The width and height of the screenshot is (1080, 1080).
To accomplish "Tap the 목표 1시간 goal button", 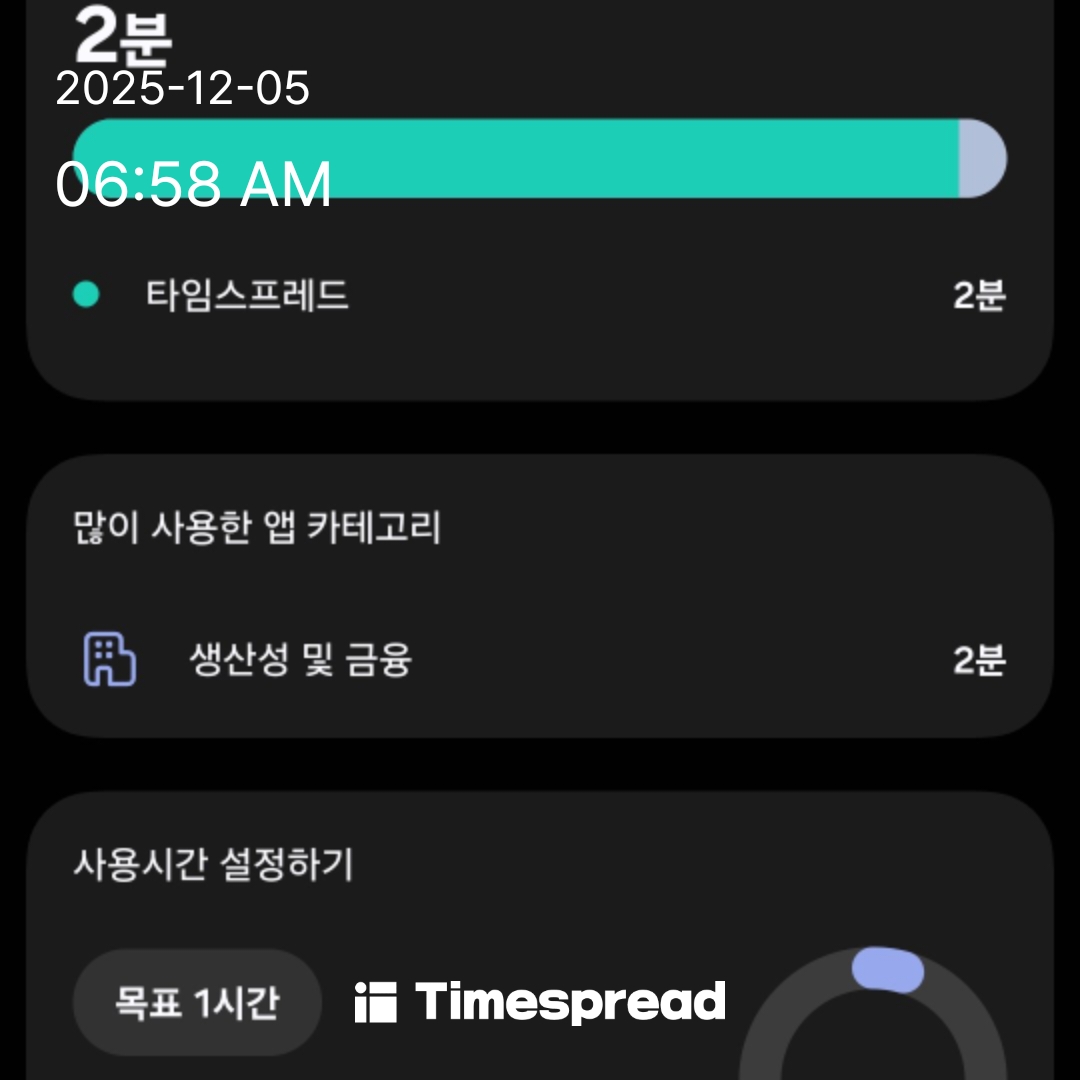I will tap(197, 1001).
